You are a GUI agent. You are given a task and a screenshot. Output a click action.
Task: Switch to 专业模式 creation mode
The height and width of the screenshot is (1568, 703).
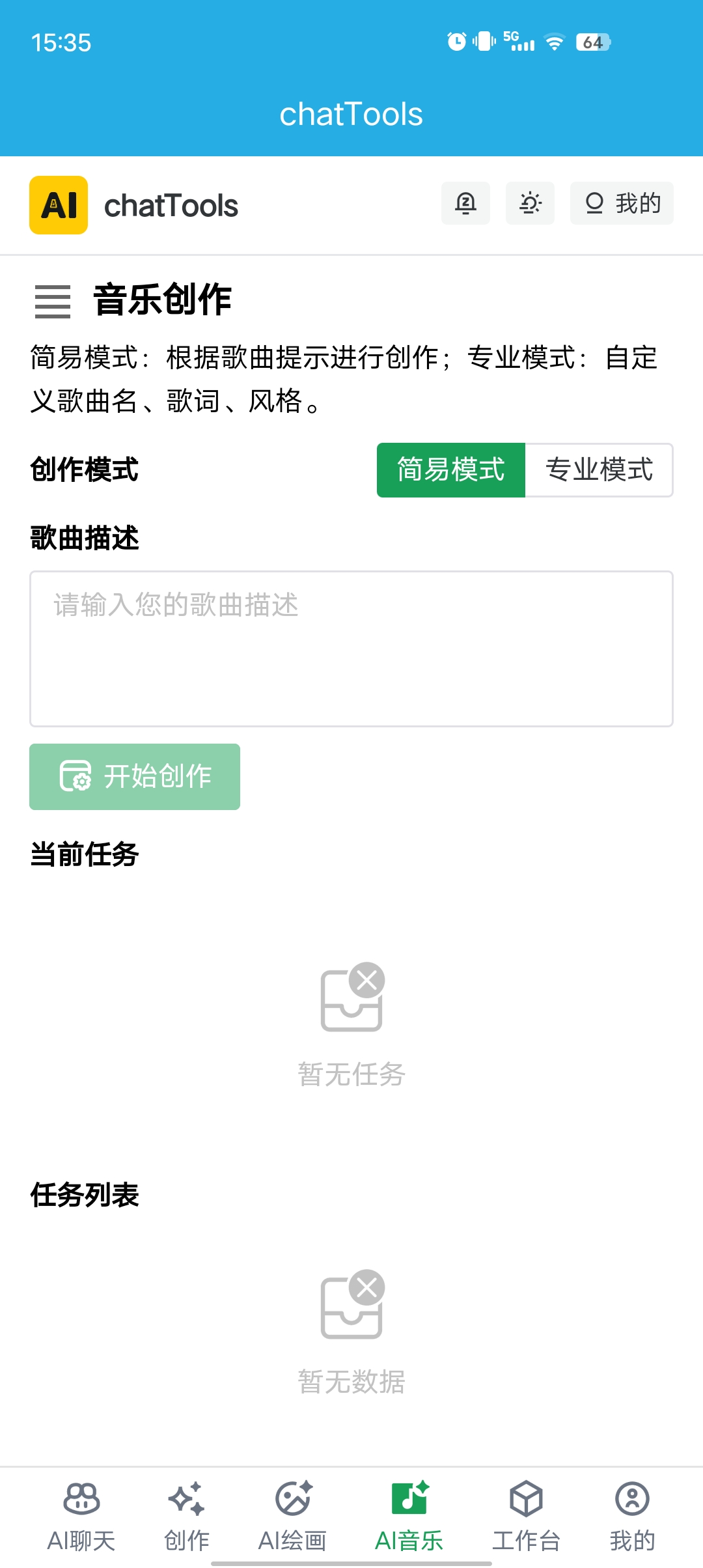(599, 470)
